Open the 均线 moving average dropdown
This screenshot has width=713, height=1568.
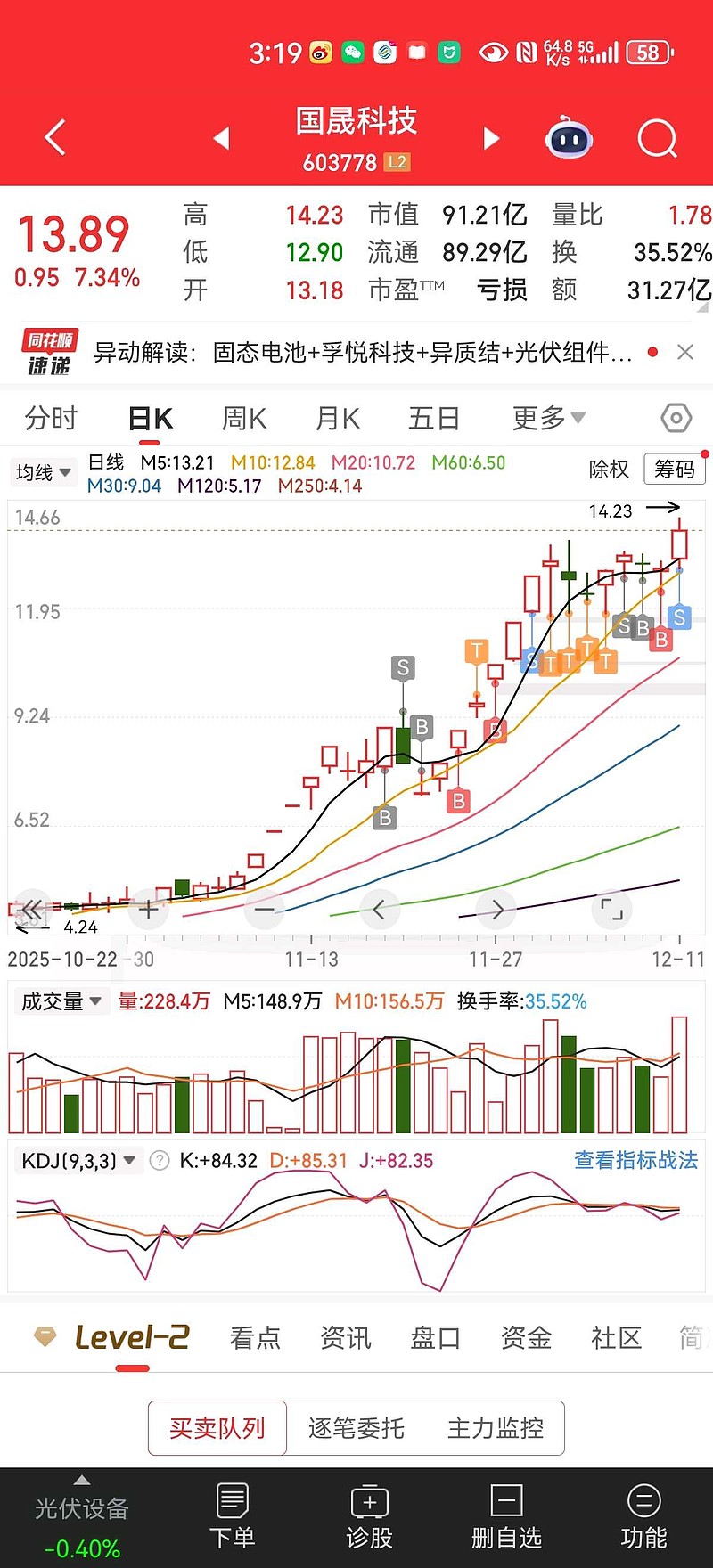click(x=40, y=472)
